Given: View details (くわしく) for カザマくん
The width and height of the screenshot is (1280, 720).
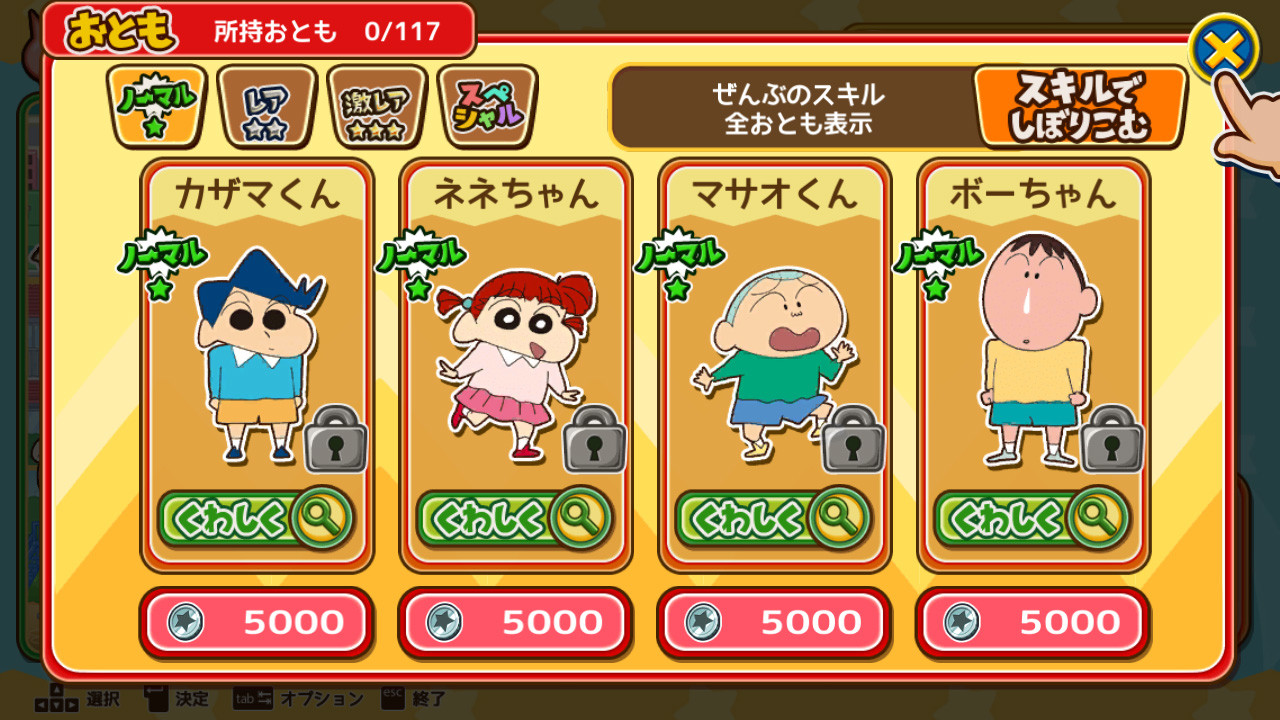Looking at the screenshot, I should coord(256,518).
